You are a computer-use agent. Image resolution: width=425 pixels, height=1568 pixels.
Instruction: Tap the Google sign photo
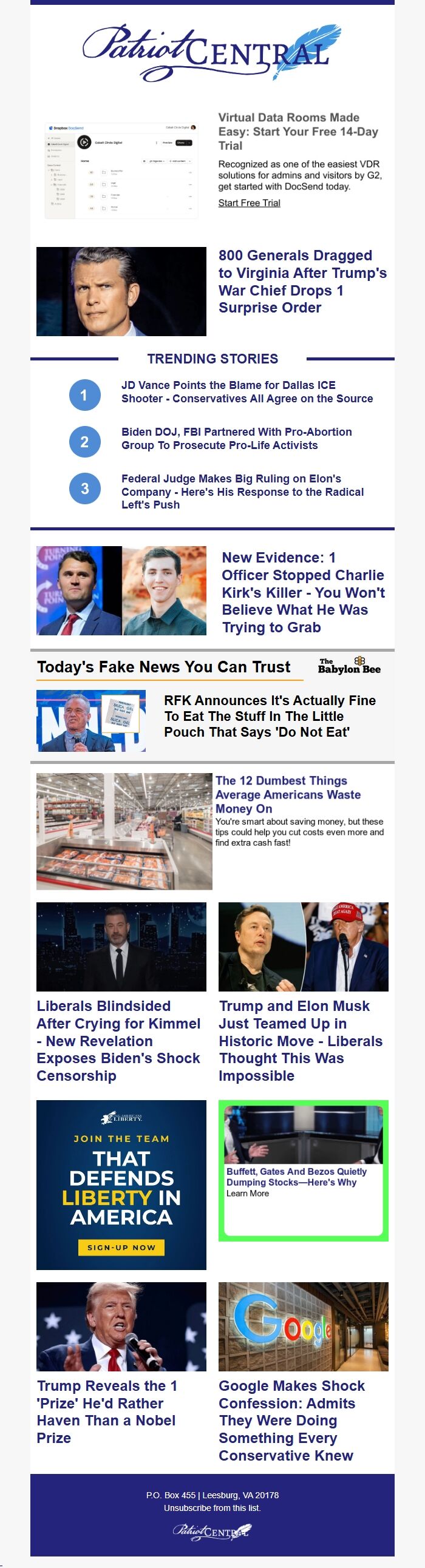pyautogui.click(x=303, y=1326)
